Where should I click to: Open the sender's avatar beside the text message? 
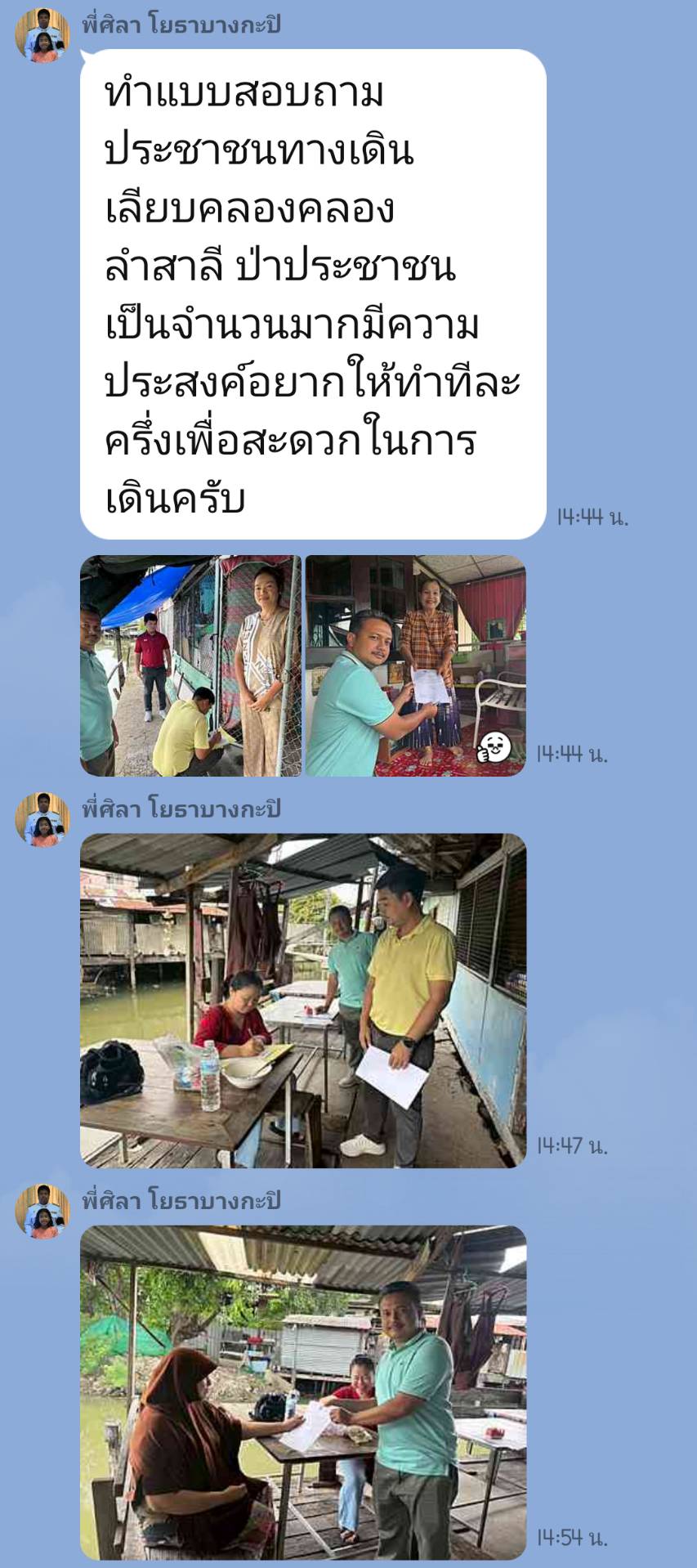[42, 35]
